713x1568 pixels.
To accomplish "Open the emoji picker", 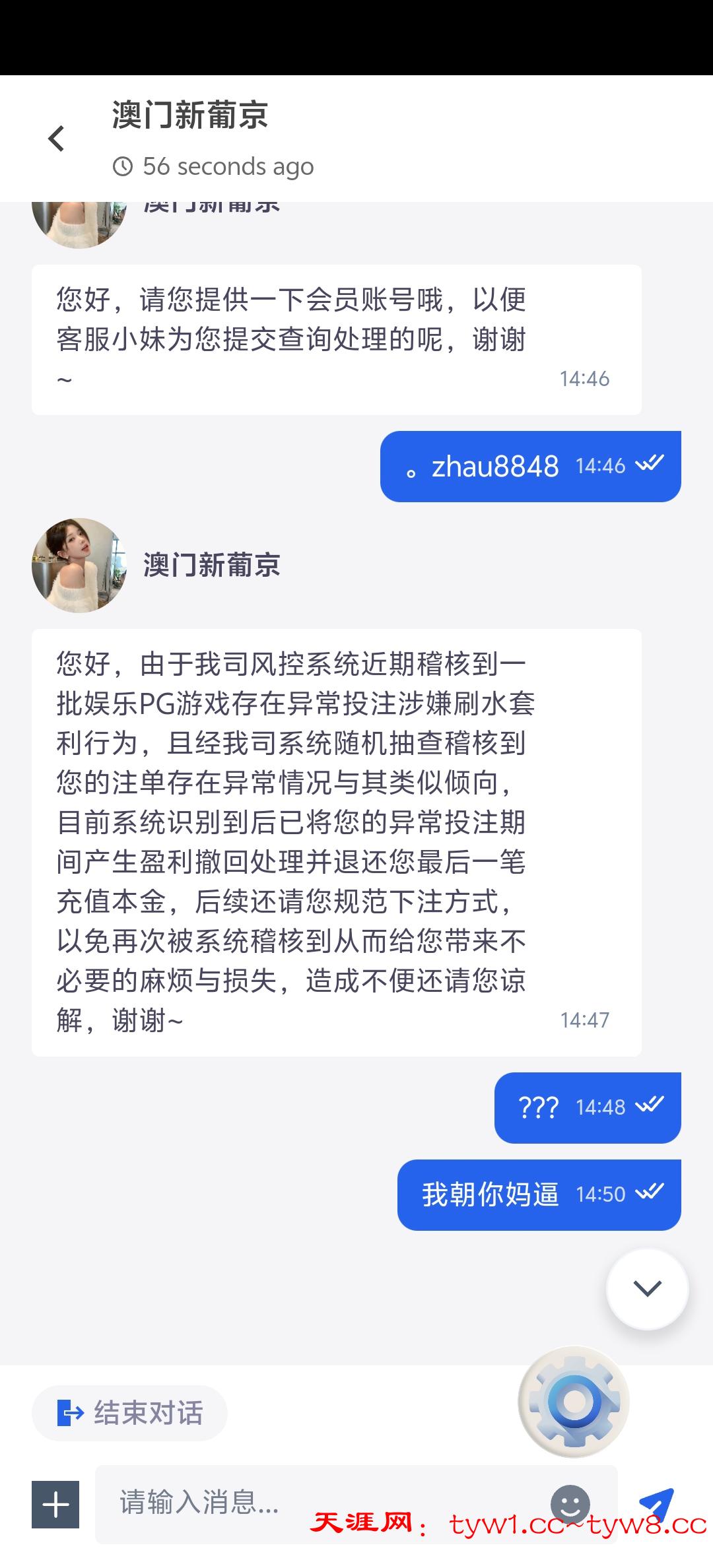I will click(570, 1504).
